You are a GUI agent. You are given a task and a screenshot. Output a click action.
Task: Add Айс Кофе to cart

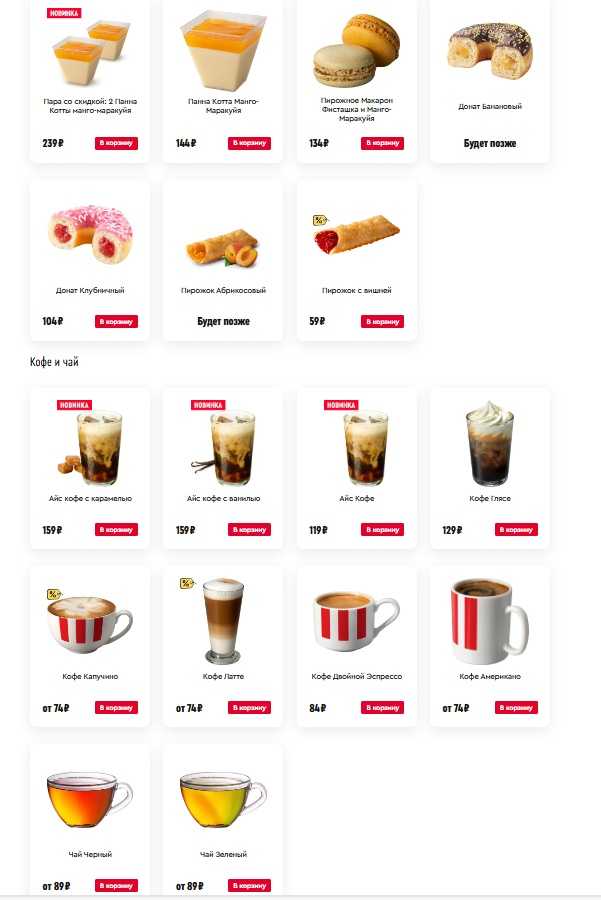[x=383, y=530]
